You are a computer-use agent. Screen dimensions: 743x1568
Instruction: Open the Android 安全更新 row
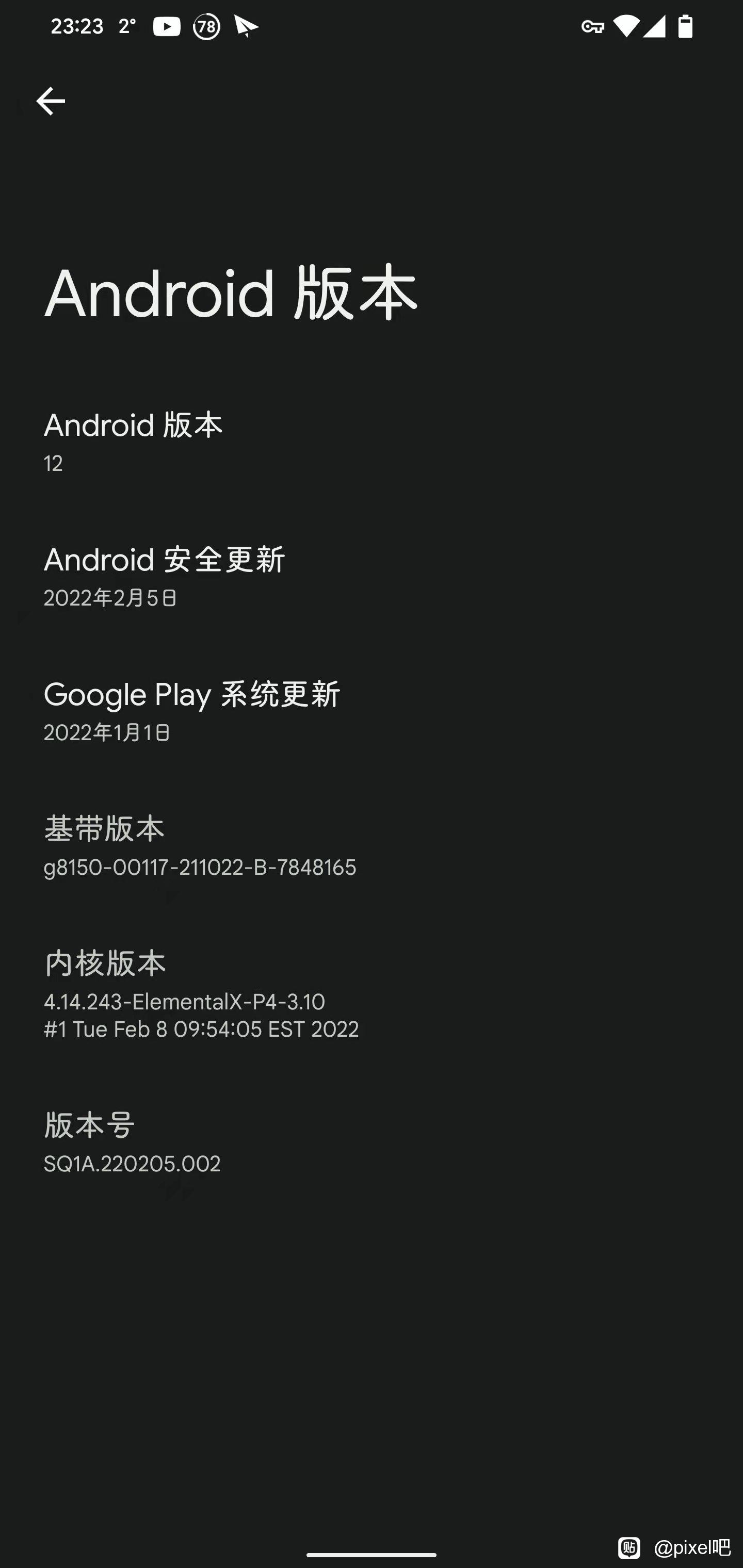click(x=372, y=577)
